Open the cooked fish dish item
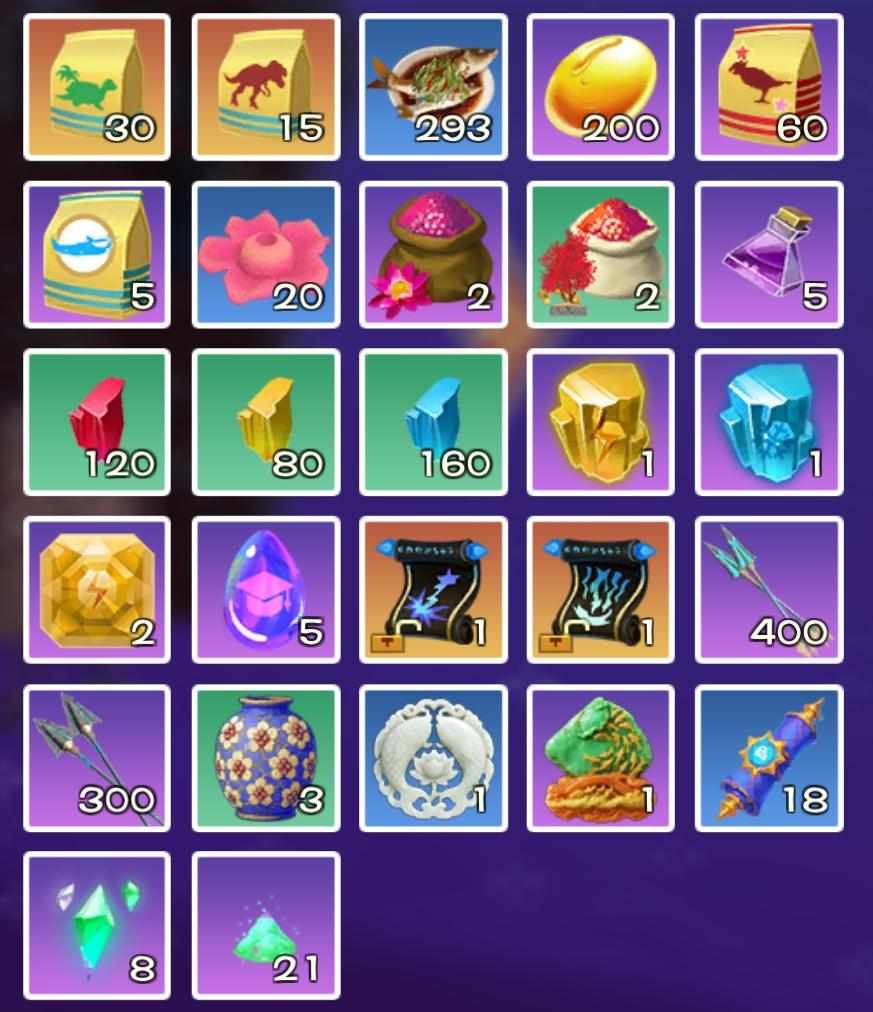The height and width of the screenshot is (1012, 873). pos(433,87)
